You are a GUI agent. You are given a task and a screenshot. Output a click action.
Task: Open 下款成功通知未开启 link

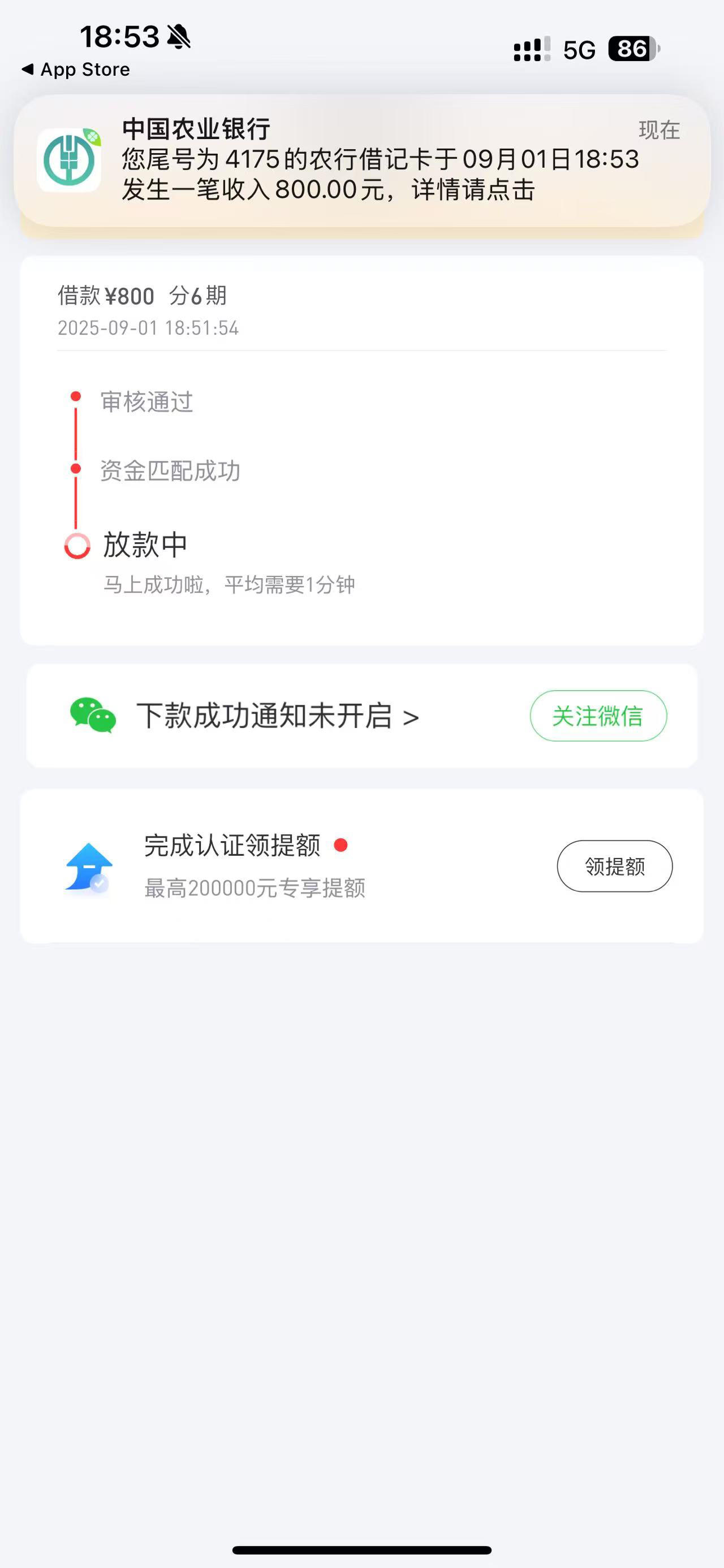278,716
